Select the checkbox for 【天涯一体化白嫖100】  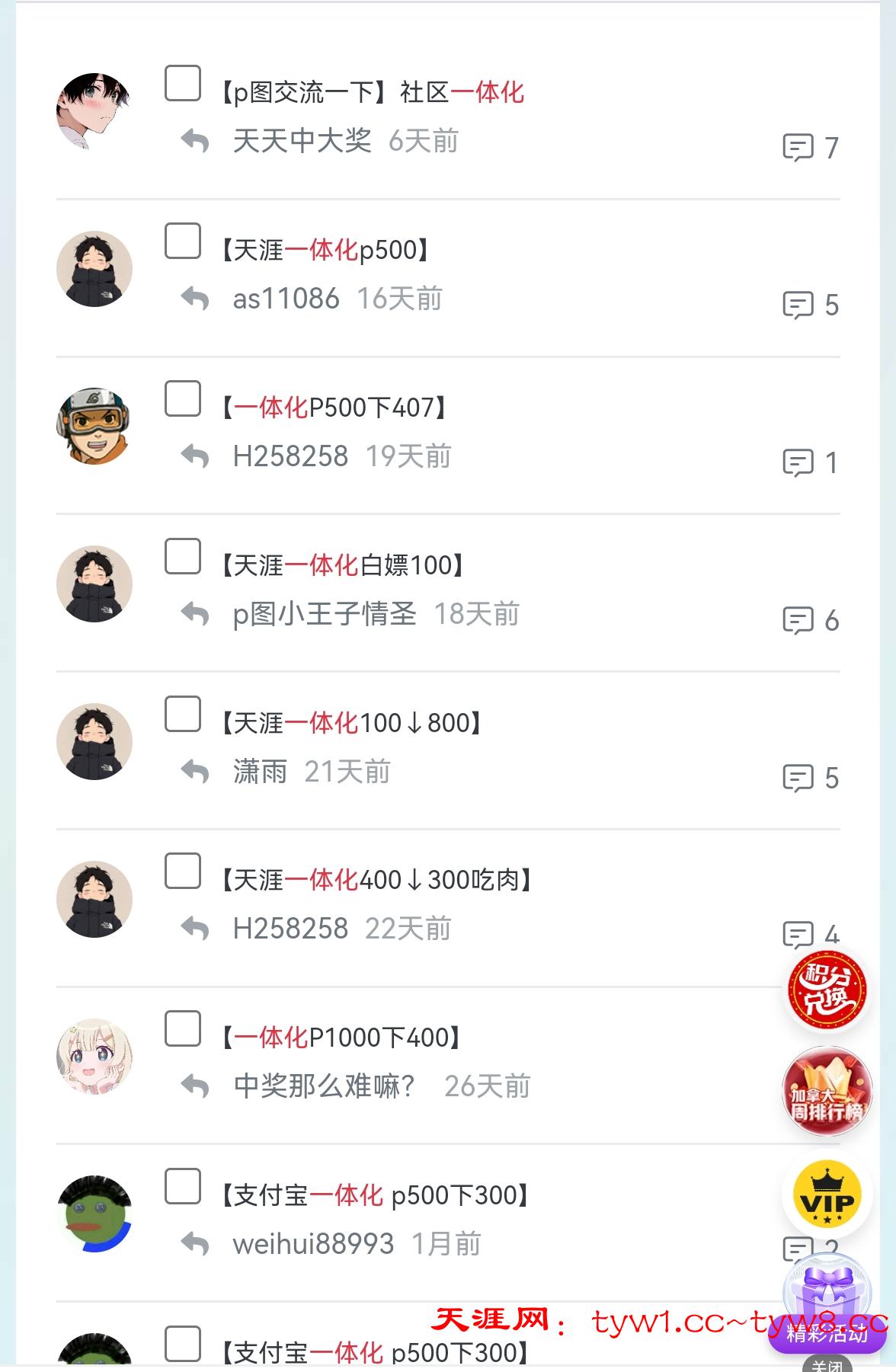(x=183, y=557)
